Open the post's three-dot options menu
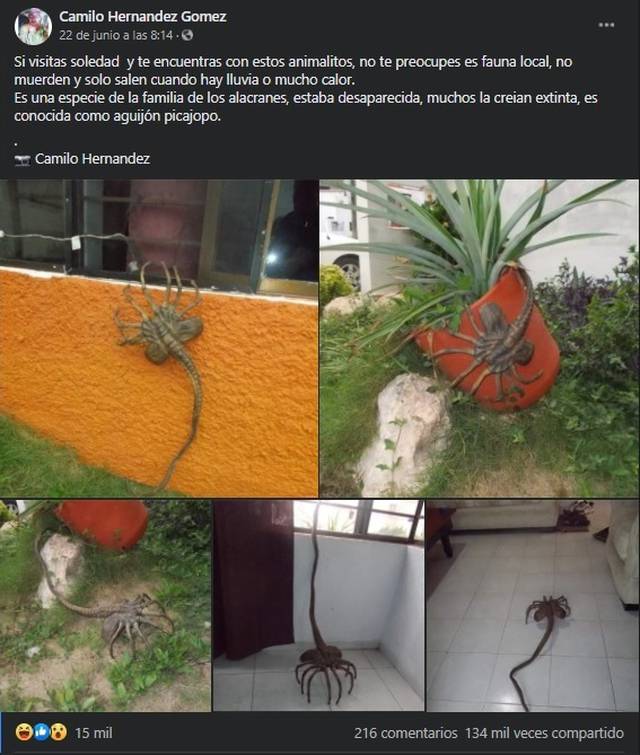 (x=606, y=24)
